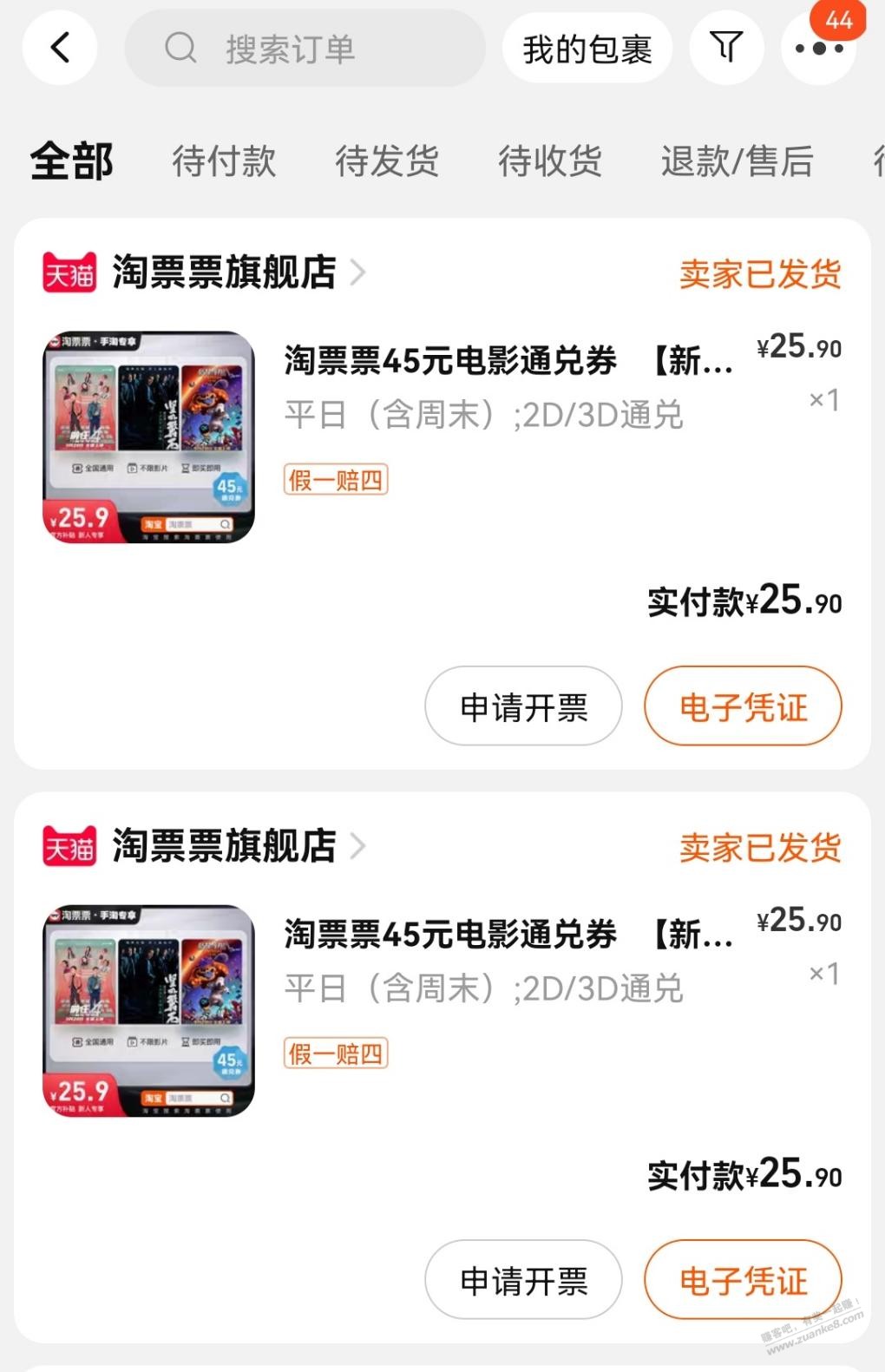Open the second order's movie coupon image
Viewport: 885px width, 1372px height.
[x=148, y=1010]
